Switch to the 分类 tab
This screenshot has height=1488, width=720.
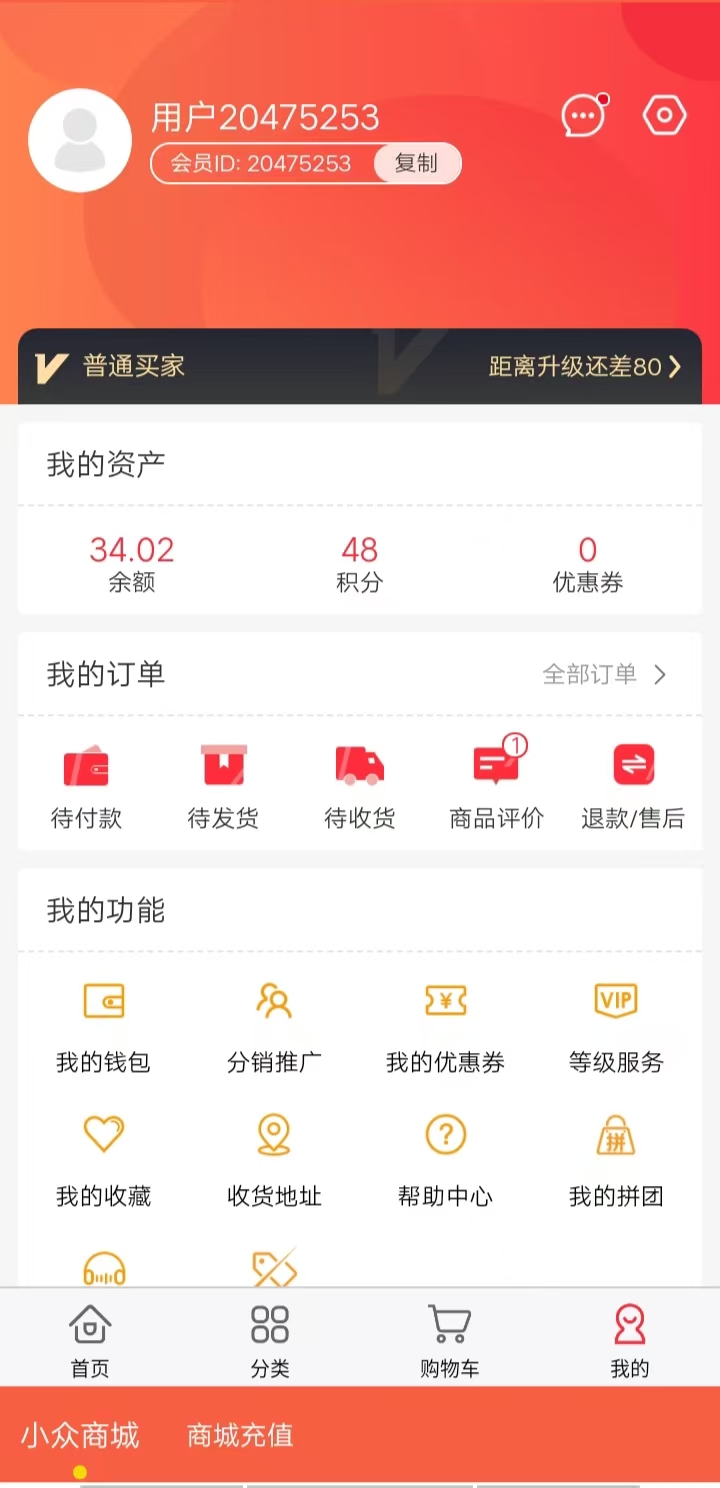[x=269, y=1337]
